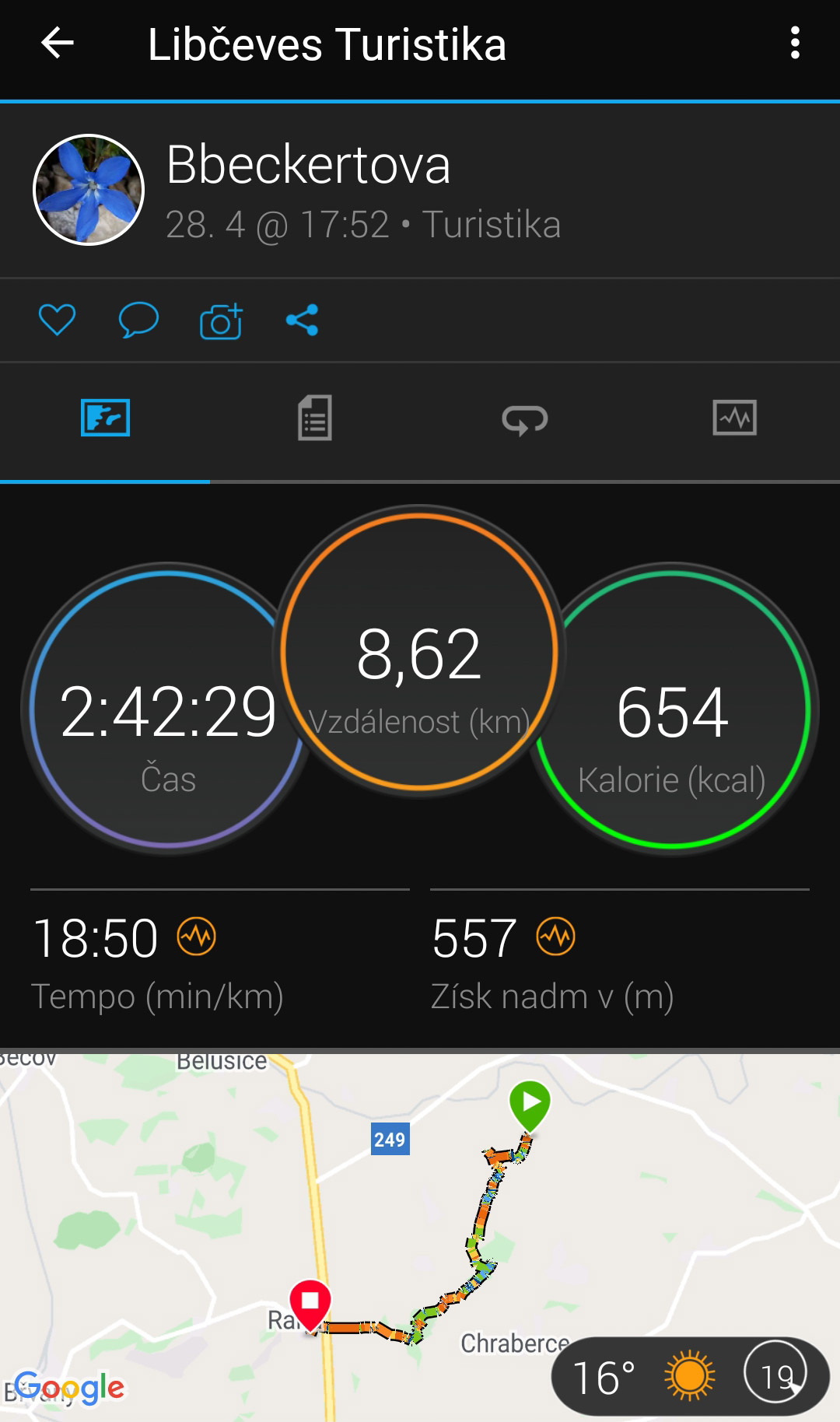Show the tempo chart icon
This screenshot has width=840, height=1422.
(x=196, y=937)
